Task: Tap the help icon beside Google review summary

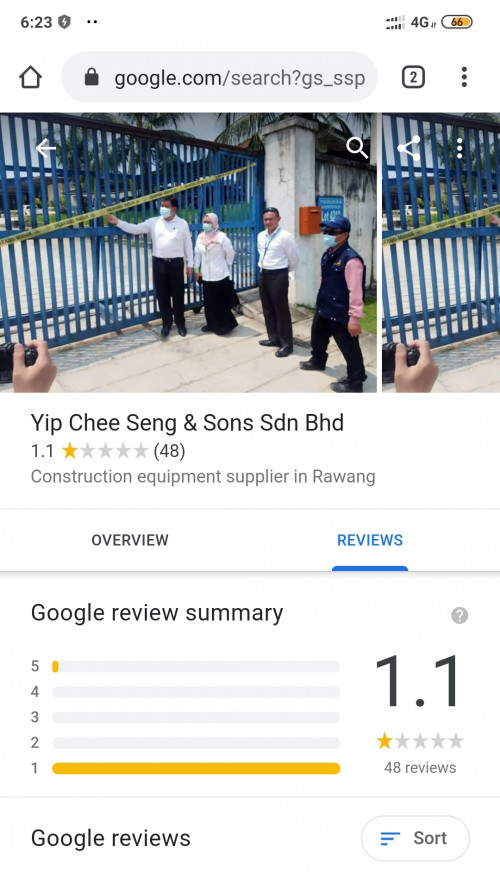Action: point(459,615)
